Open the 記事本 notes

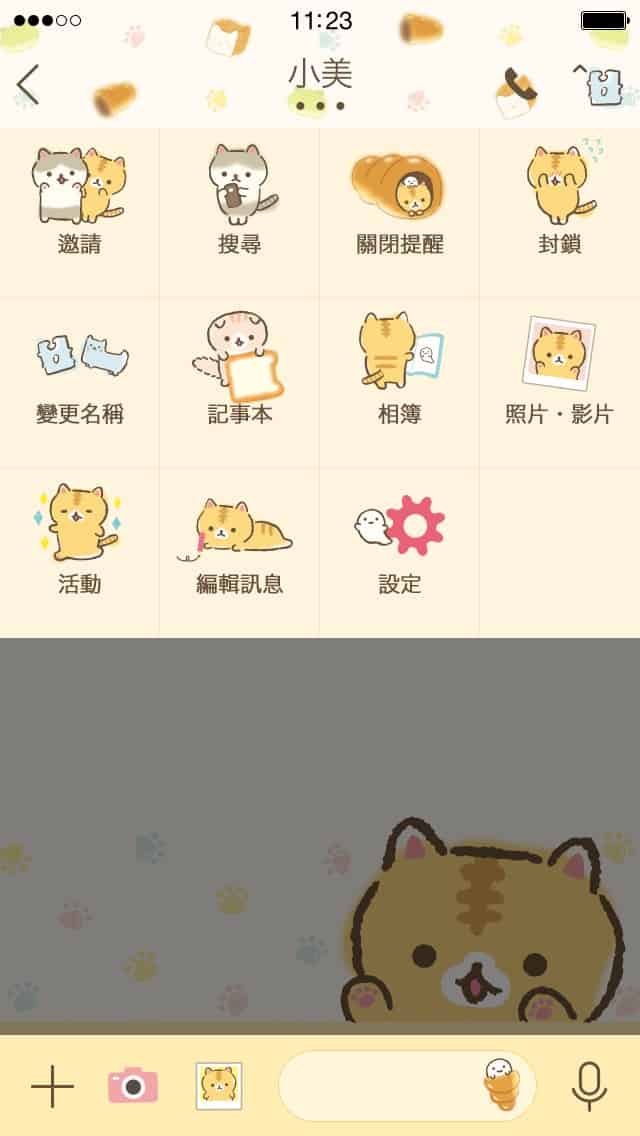point(240,375)
